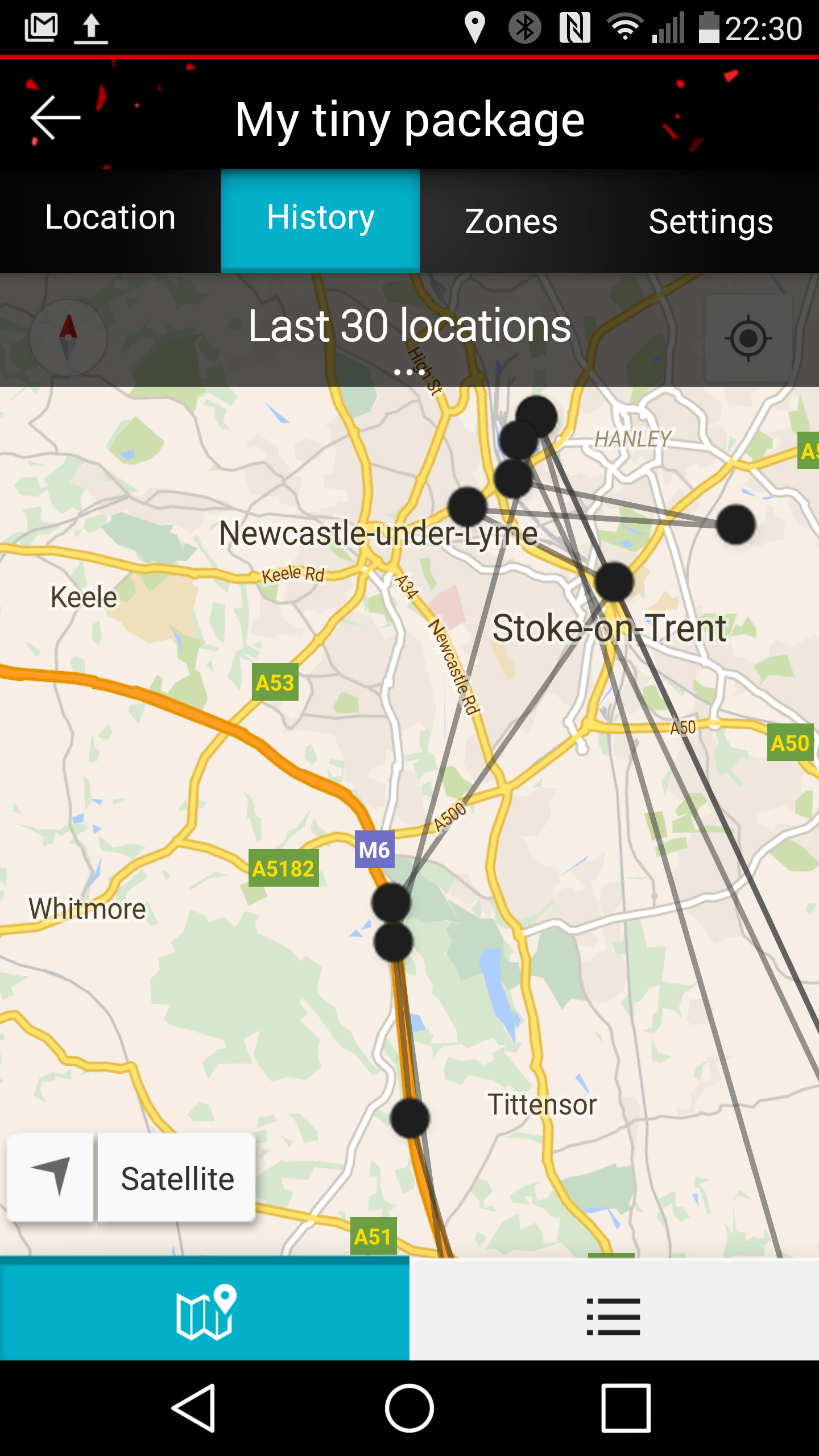Tap the navigation arrow button beside Satellite
This screenshot has width=819, height=1456.
tap(51, 1177)
